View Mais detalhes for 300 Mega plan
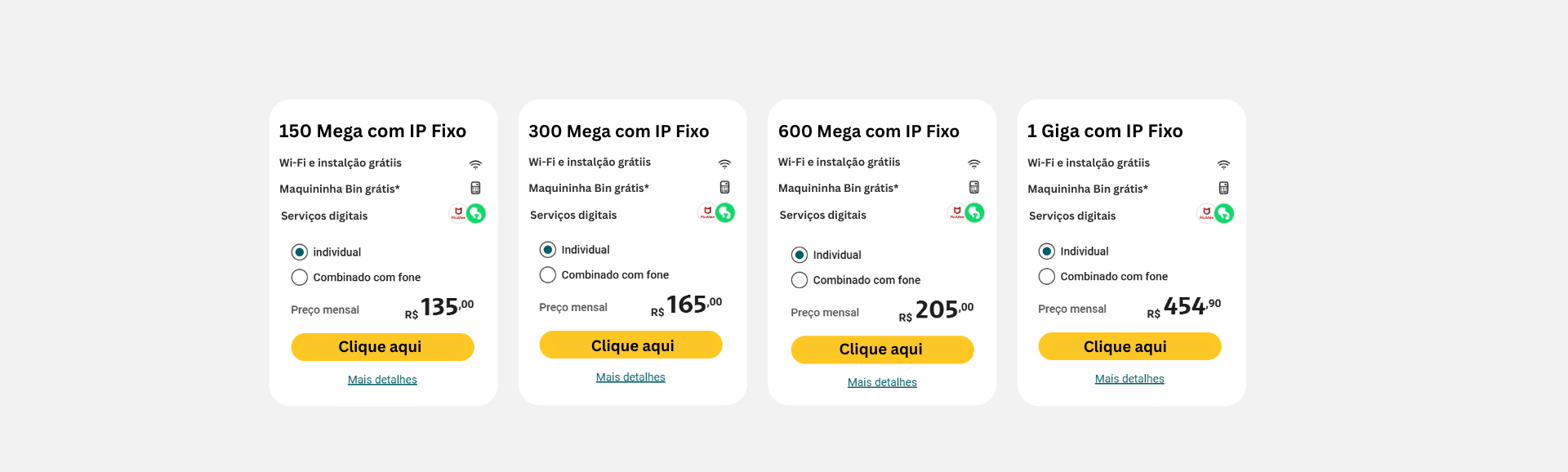This screenshot has height=472, width=1568. (x=630, y=377)
